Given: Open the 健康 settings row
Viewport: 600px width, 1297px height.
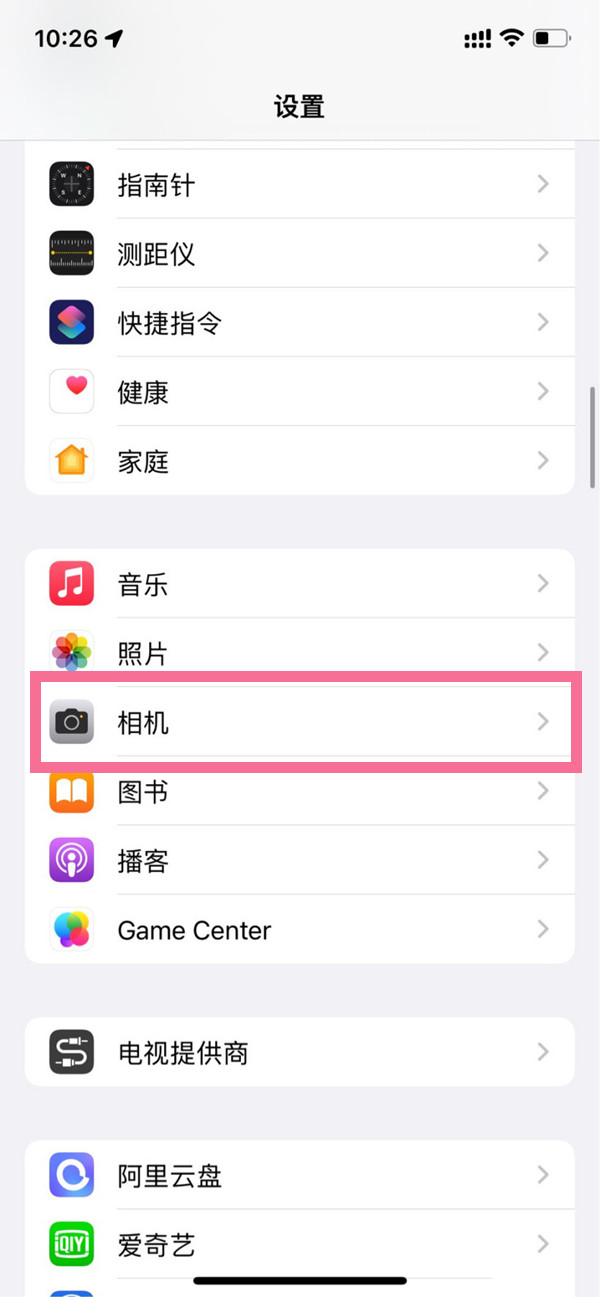Looking at the screenshot, I should click(x=300, y=392).
